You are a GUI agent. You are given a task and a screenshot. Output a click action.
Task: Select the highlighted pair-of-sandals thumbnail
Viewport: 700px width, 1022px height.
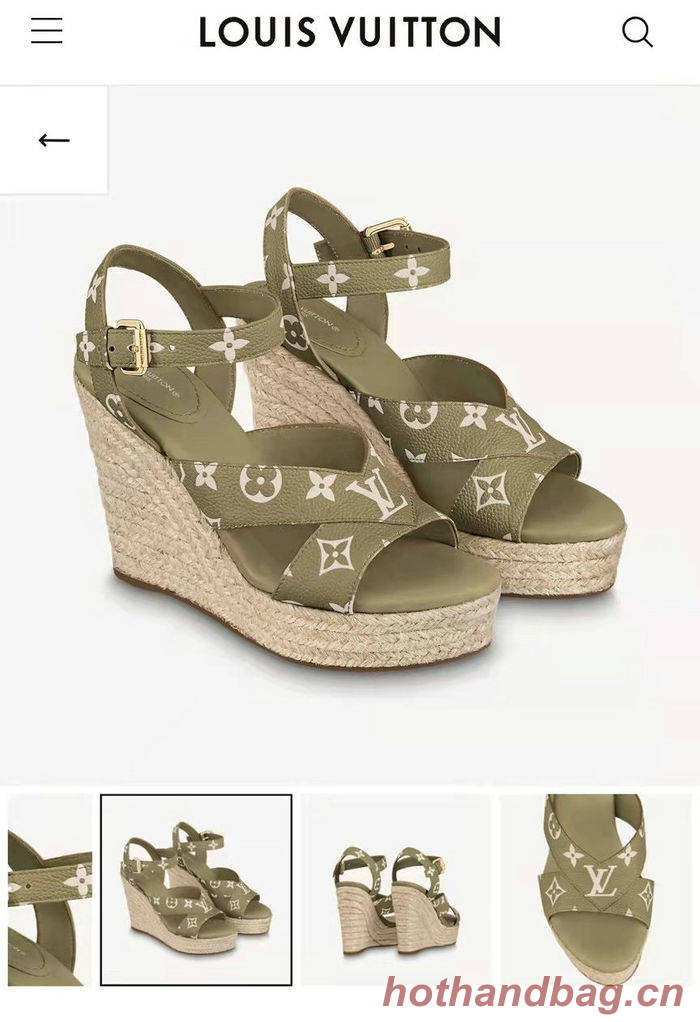196,889
